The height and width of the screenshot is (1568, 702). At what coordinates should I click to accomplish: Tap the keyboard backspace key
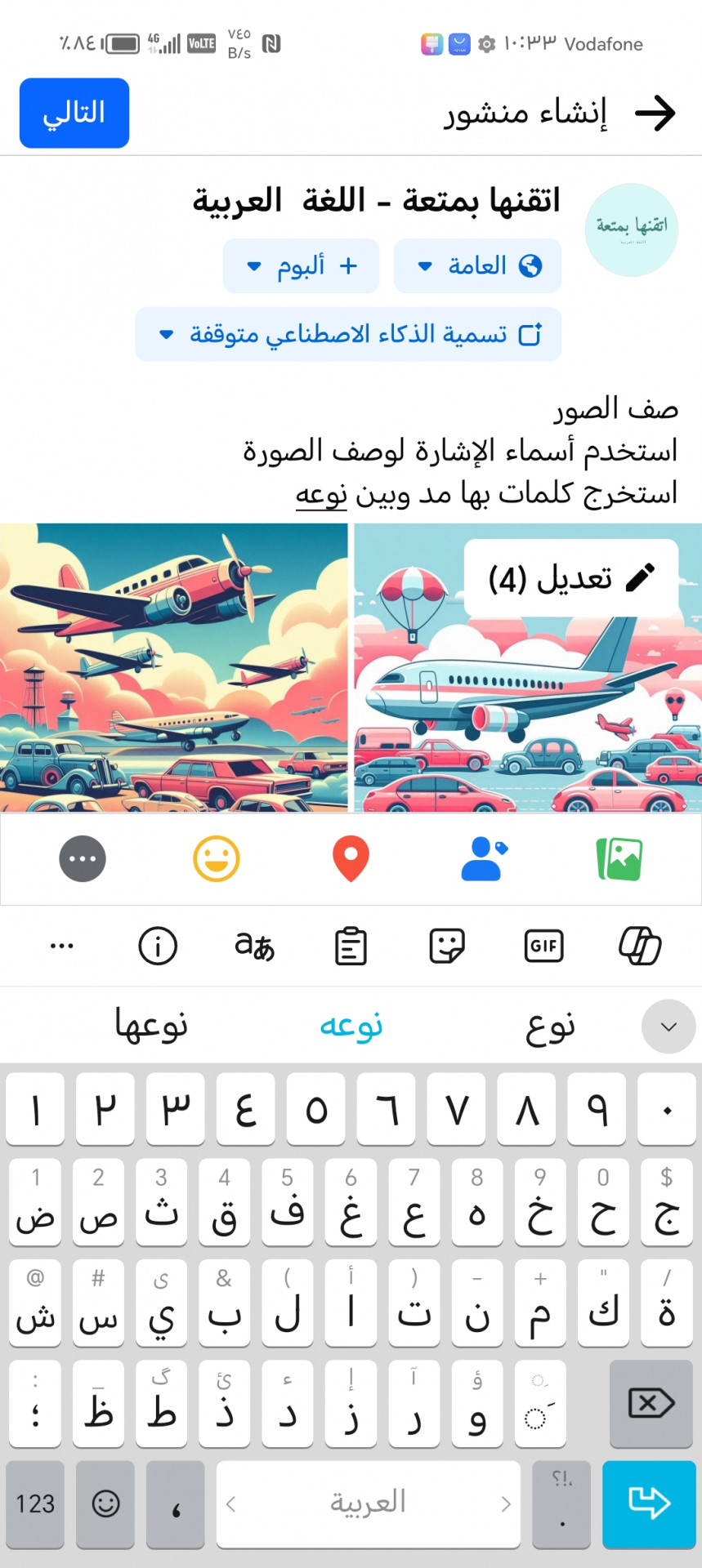point(651,1404)
